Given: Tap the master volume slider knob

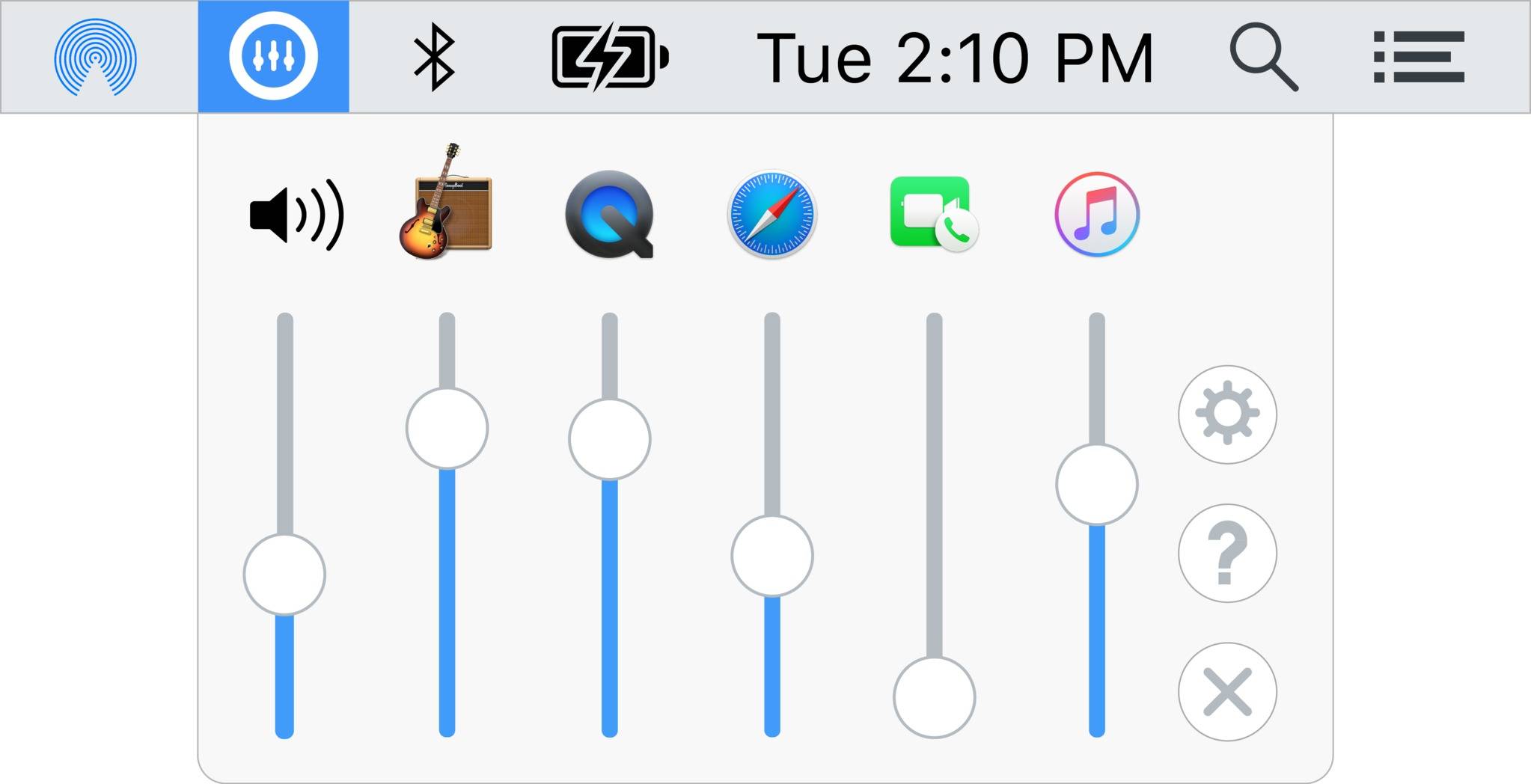Looking at the screenshot, I should pos(284,574).
